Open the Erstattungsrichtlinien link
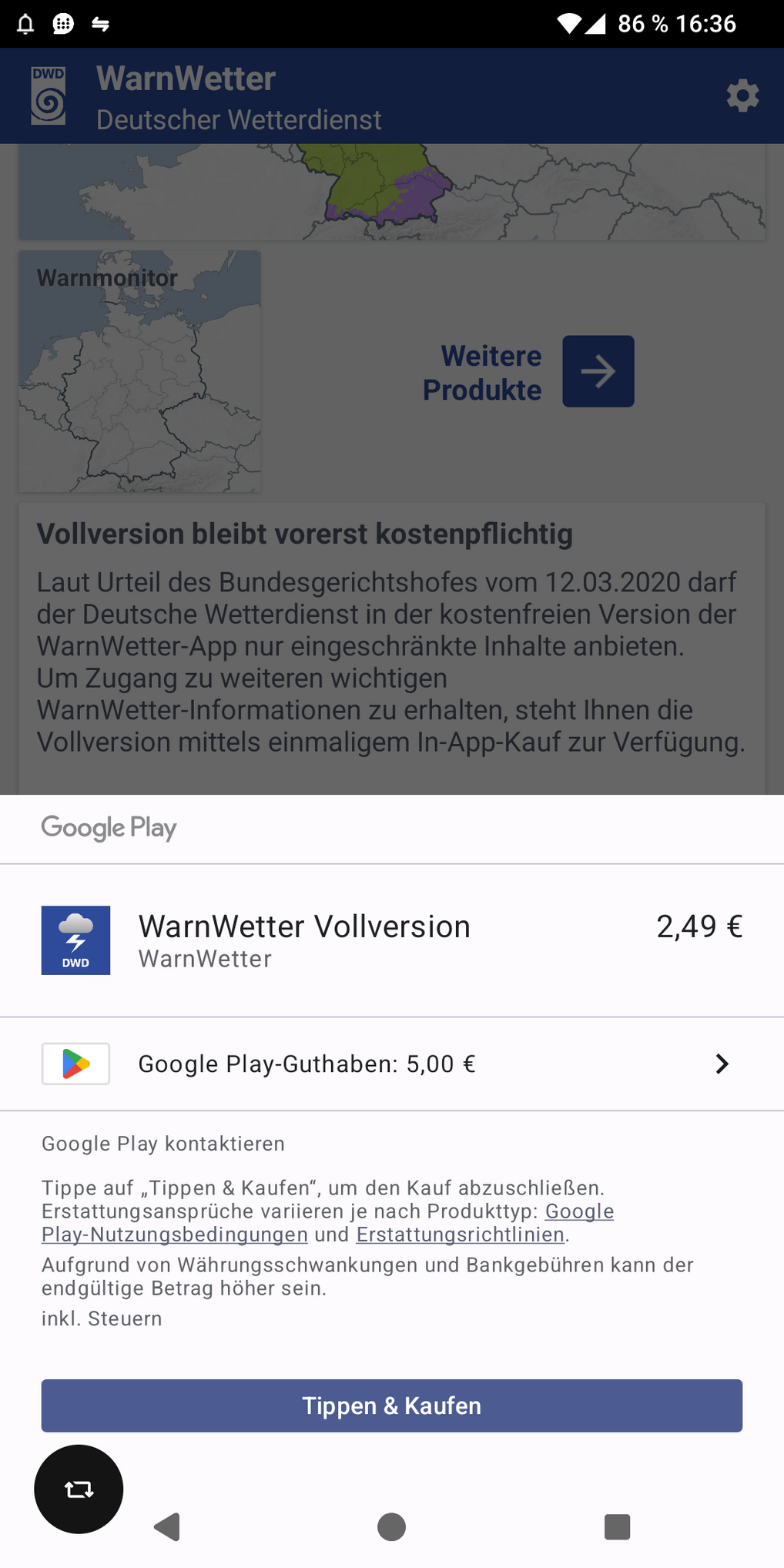The image size is (784, 1568). pos(460,1235)
